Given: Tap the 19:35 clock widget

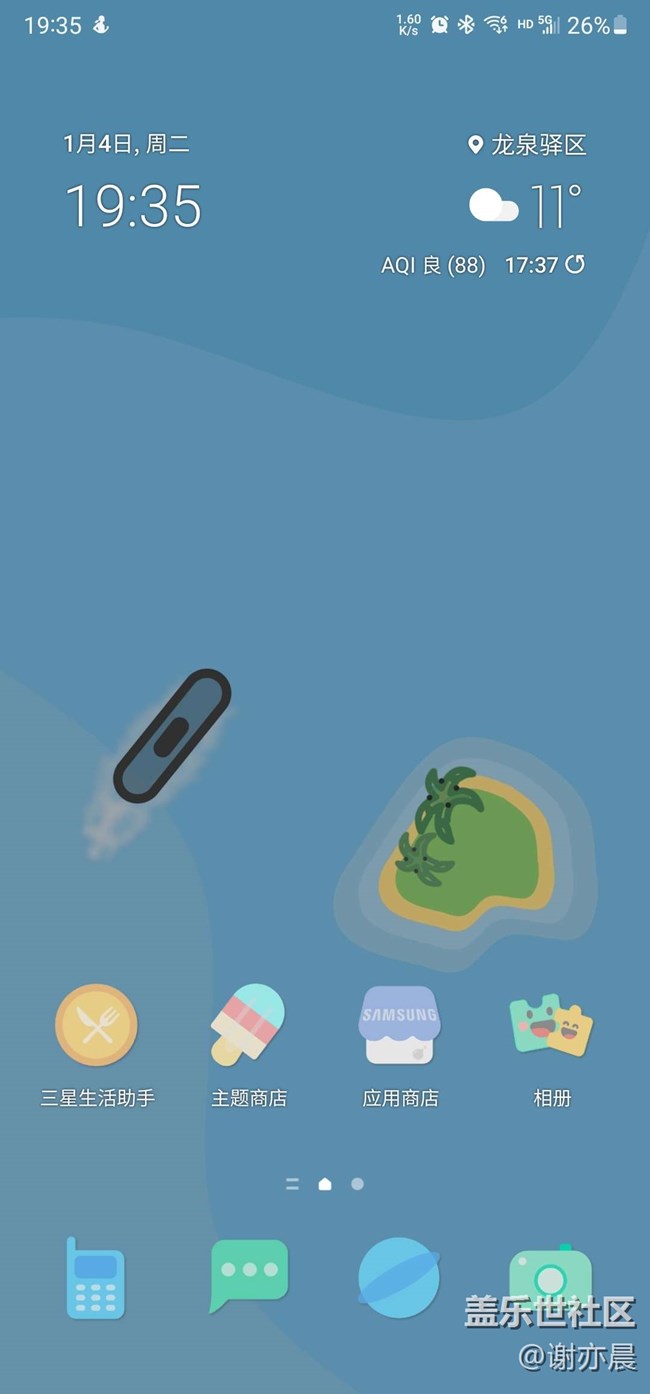Looking at the screenshot, I should 134,206.
